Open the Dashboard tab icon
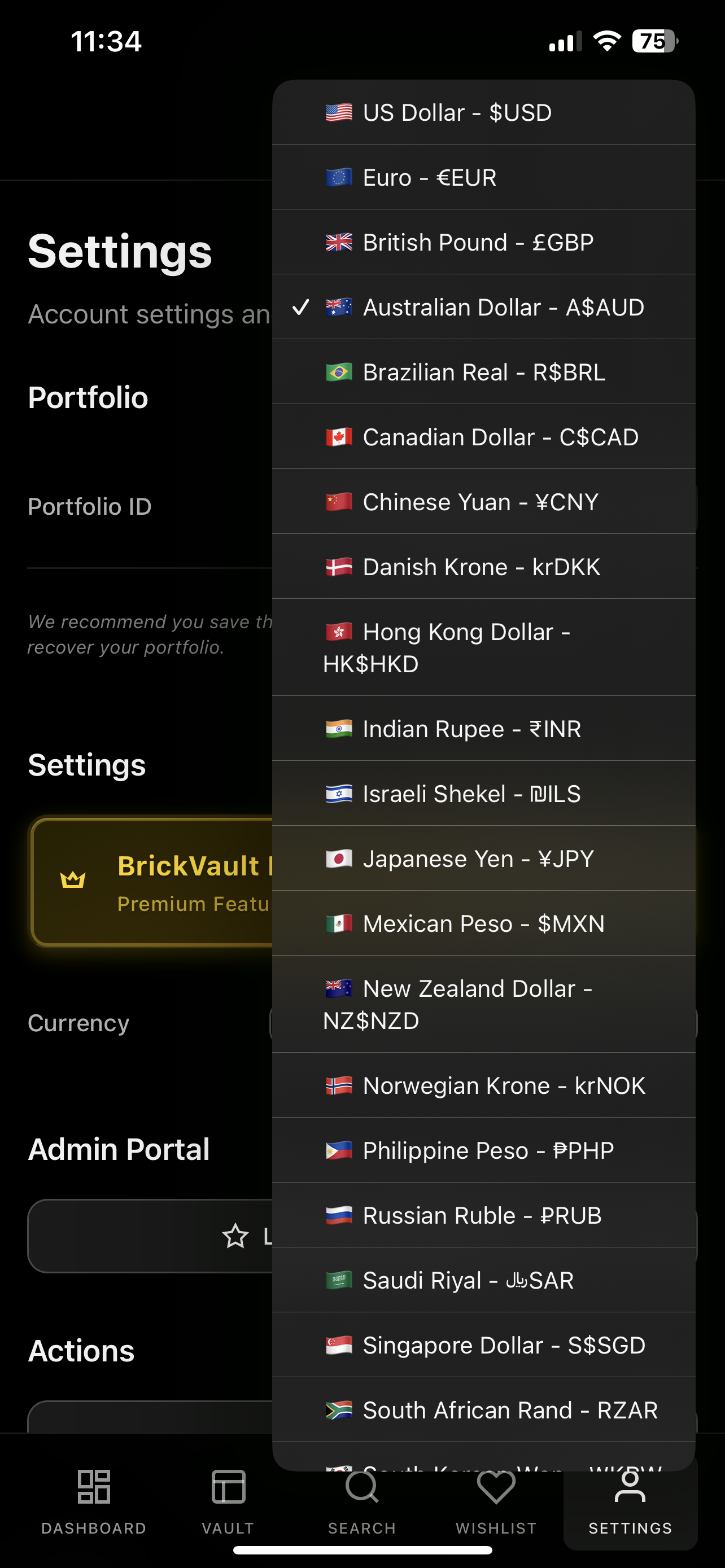Viewport: 725px width, 1568px height. click(93, 1488)
